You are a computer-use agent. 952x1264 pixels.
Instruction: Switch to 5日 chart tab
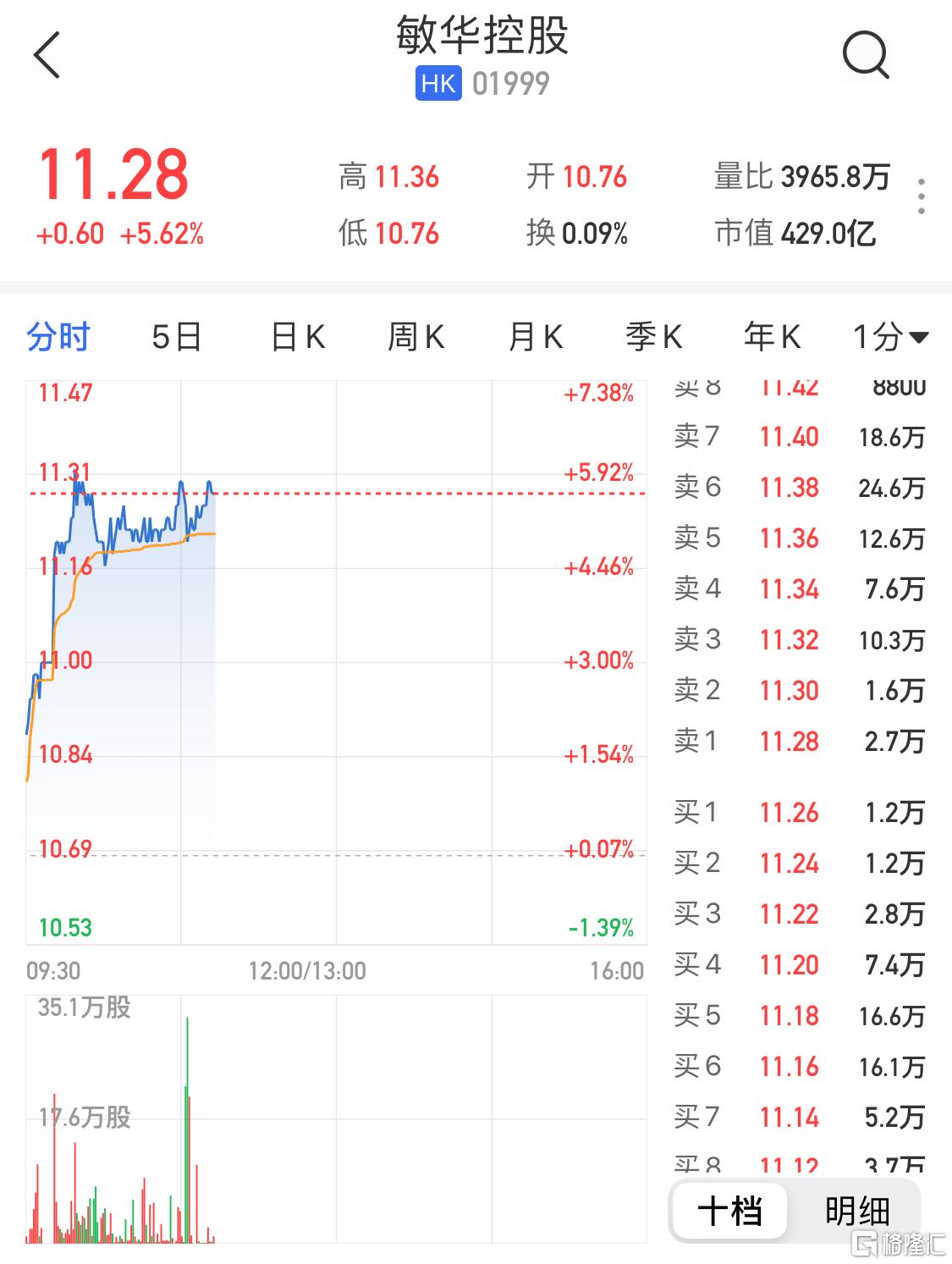pos(176,337)
